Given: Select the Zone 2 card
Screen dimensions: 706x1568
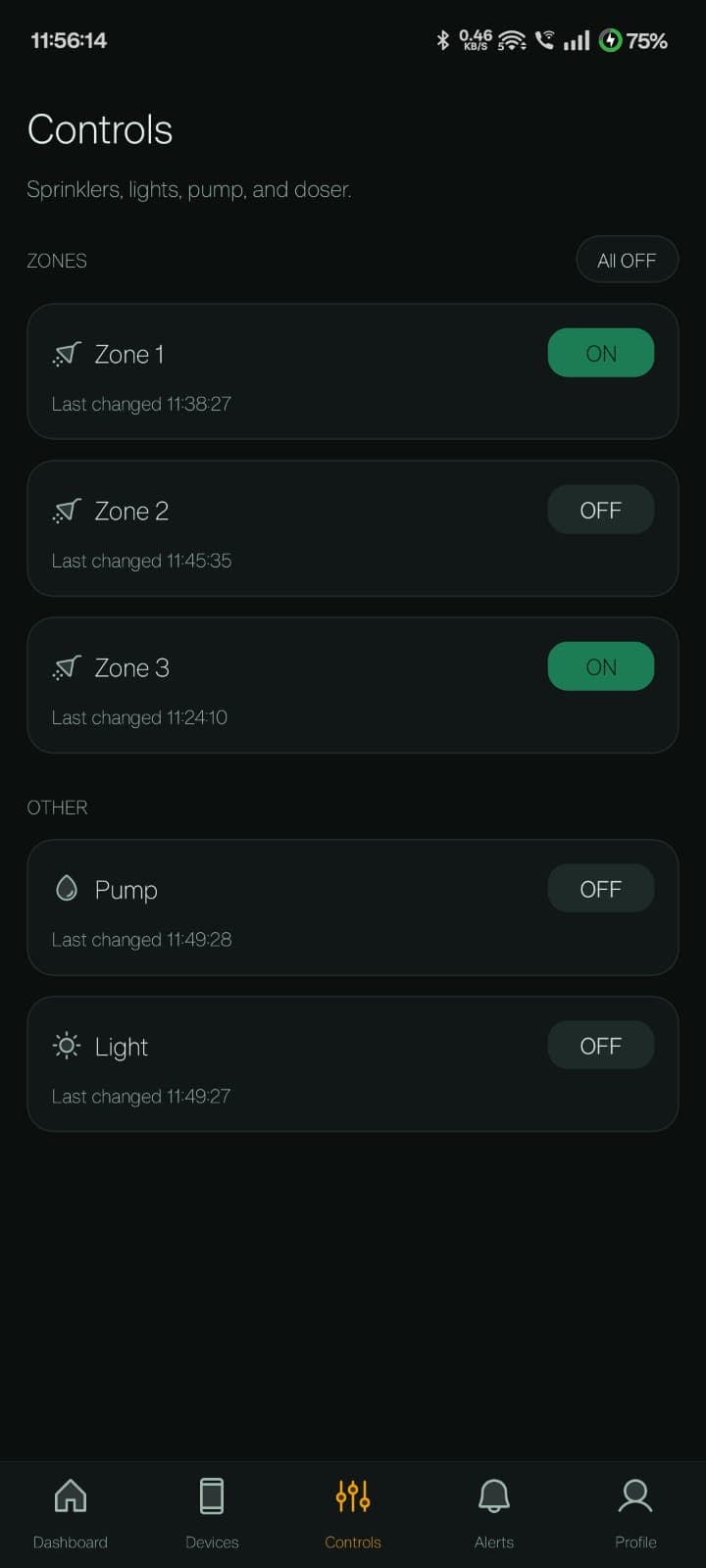Looking at the screenshot, I should 294,529.
